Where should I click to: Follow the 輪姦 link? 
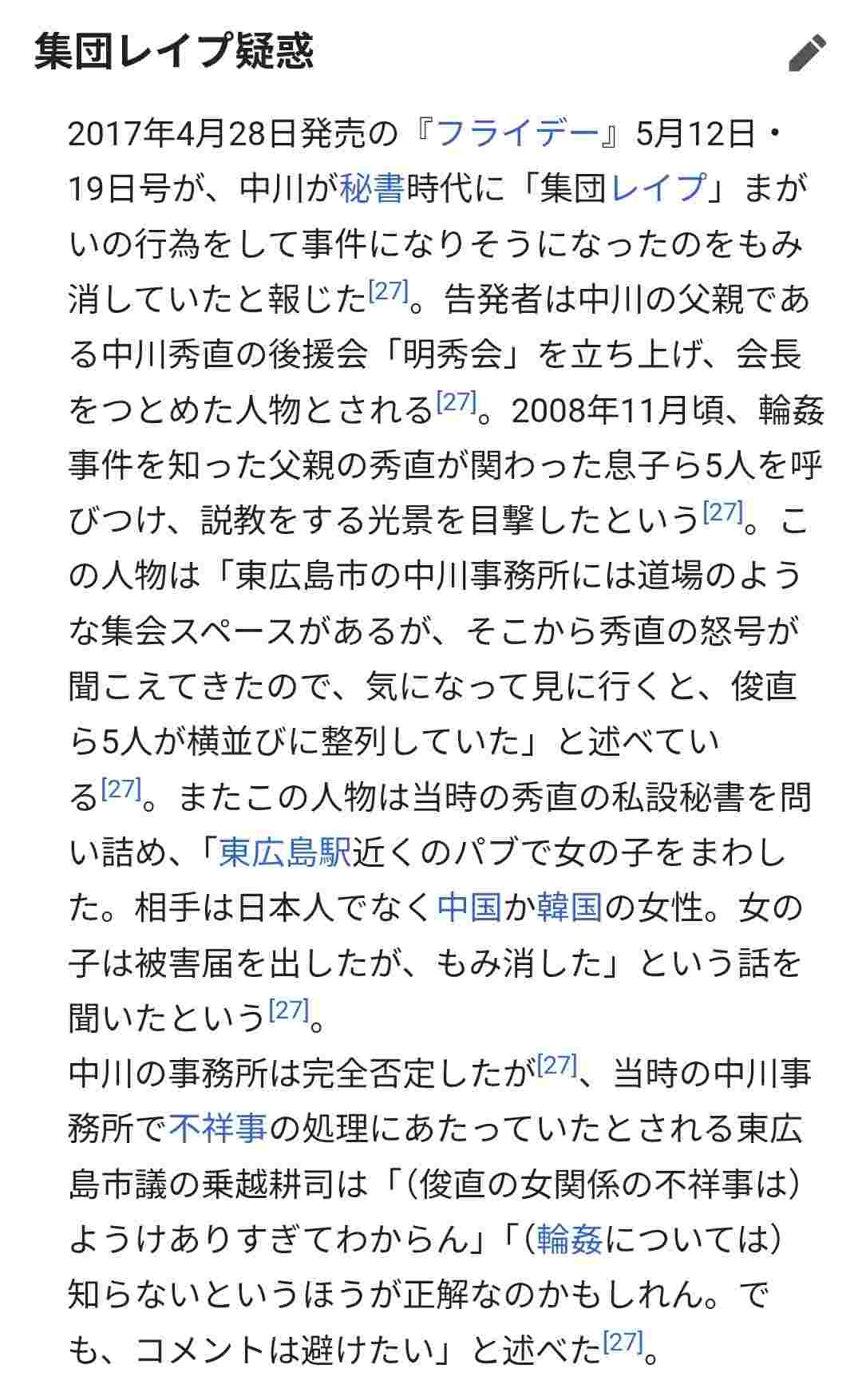point(569,1240)
